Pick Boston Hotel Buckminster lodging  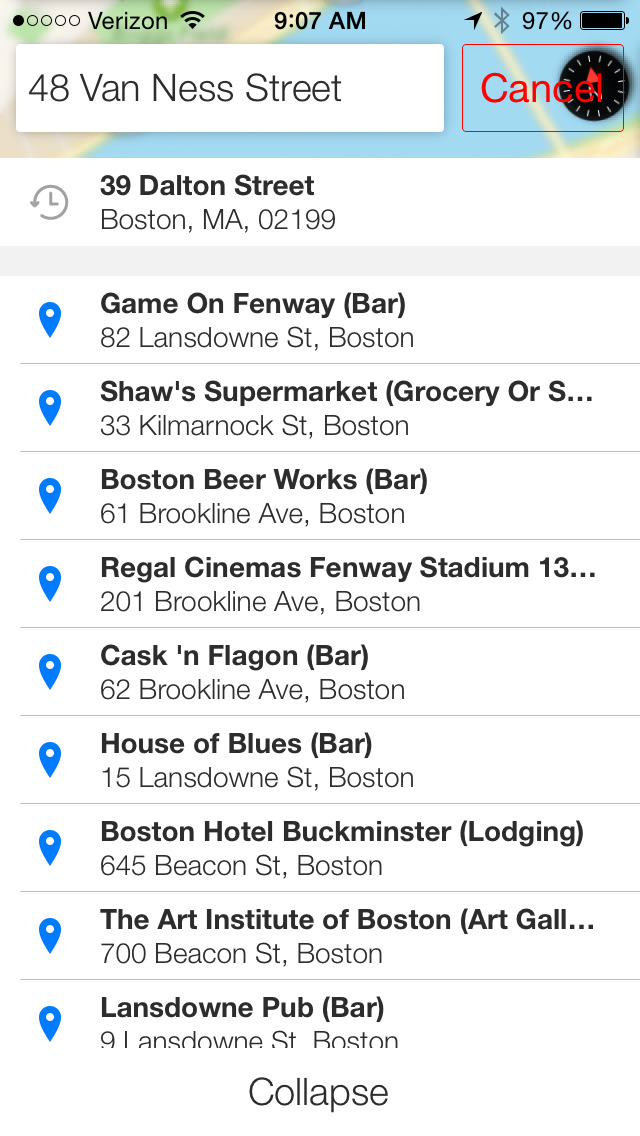tap(320, 848)
